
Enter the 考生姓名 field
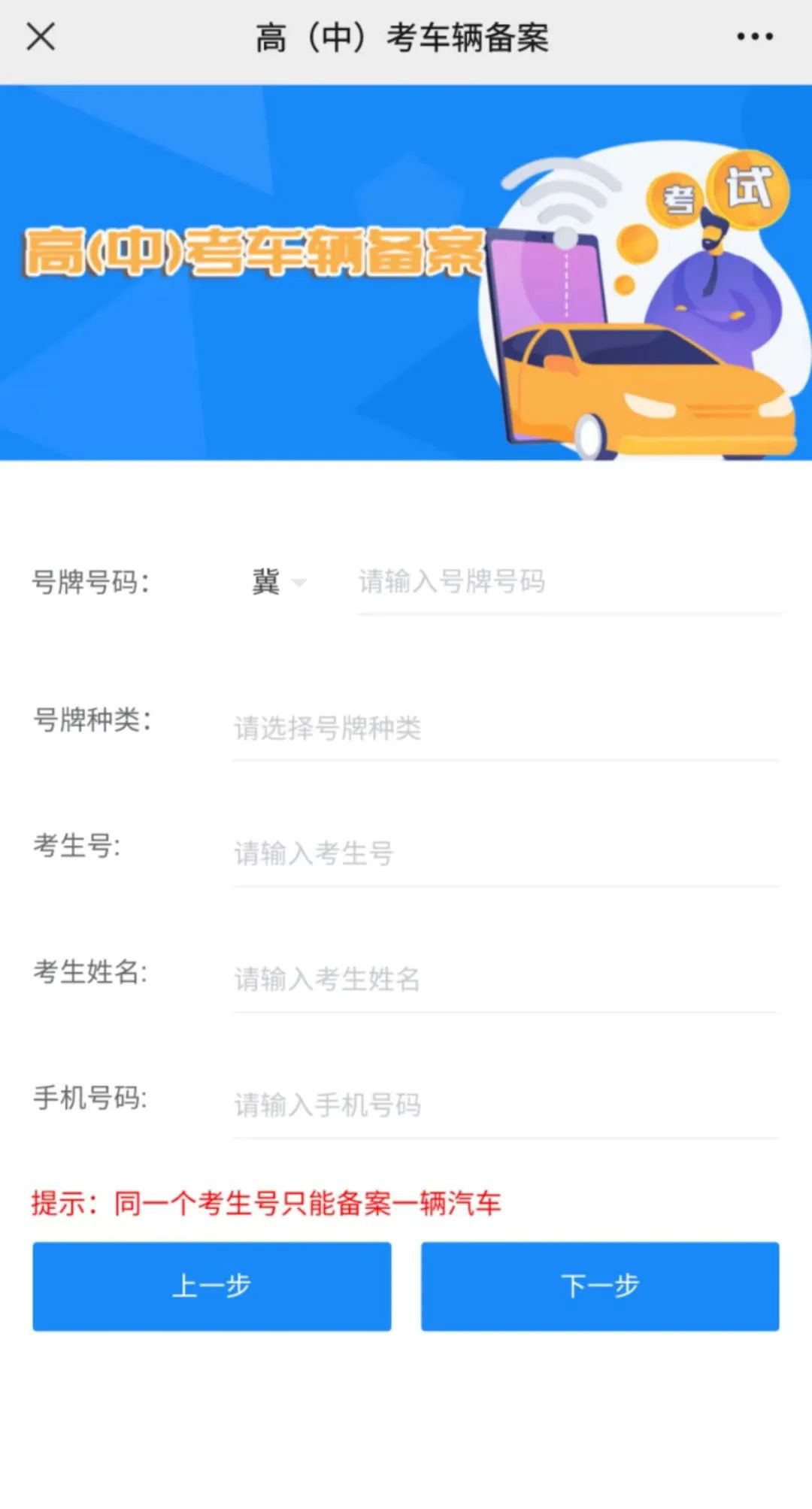pos(504,979)
